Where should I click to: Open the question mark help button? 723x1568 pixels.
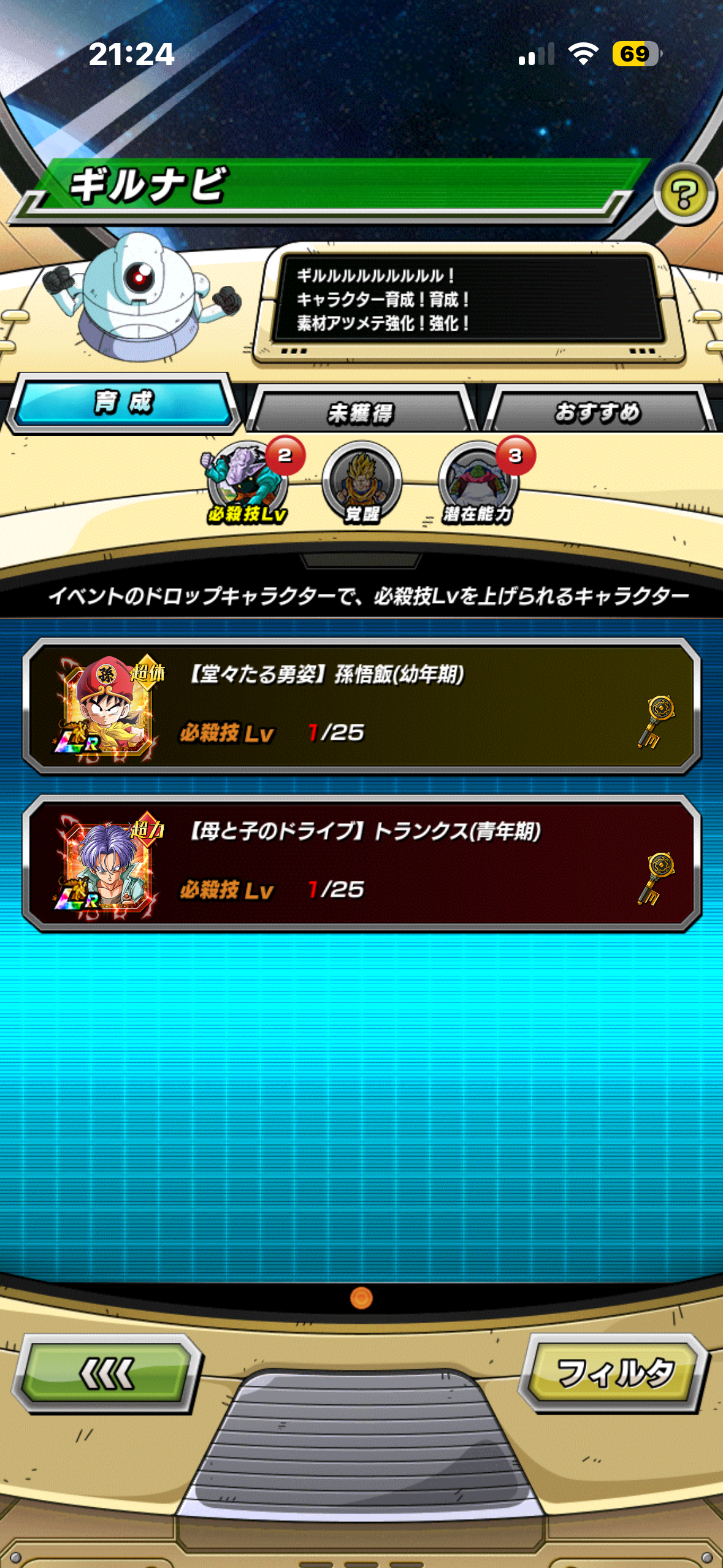coord(684,194)
